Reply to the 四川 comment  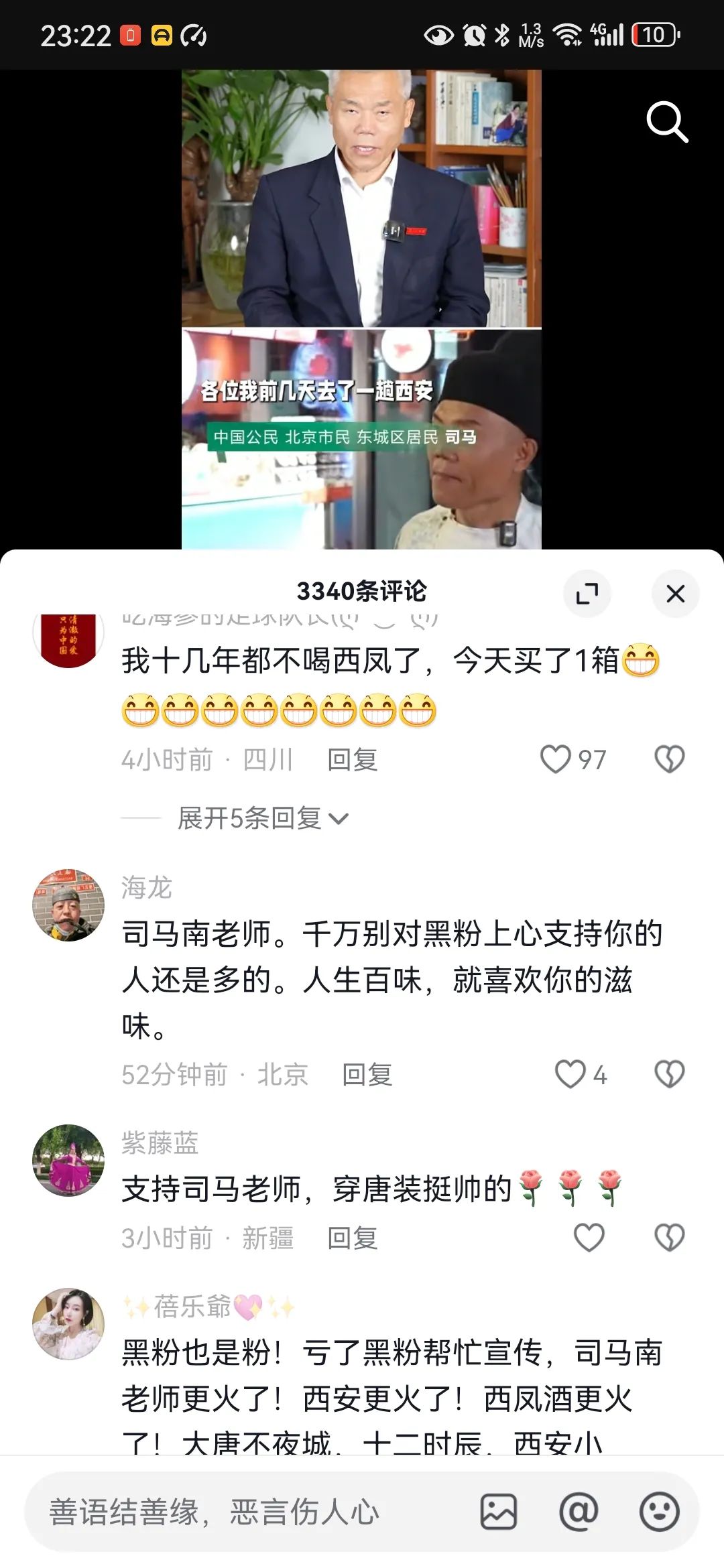click(353, 760)
